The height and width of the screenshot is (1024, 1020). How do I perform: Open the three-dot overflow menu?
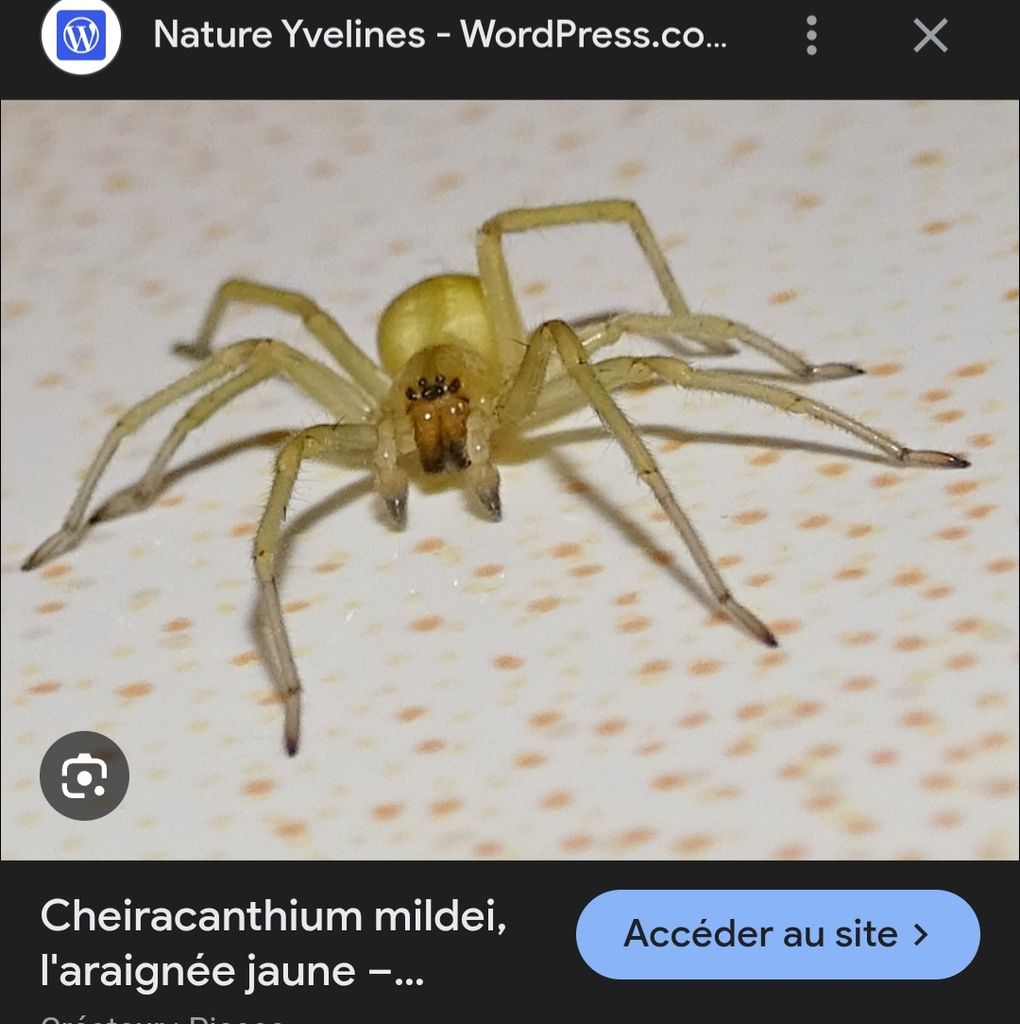(x=811, y=36)
